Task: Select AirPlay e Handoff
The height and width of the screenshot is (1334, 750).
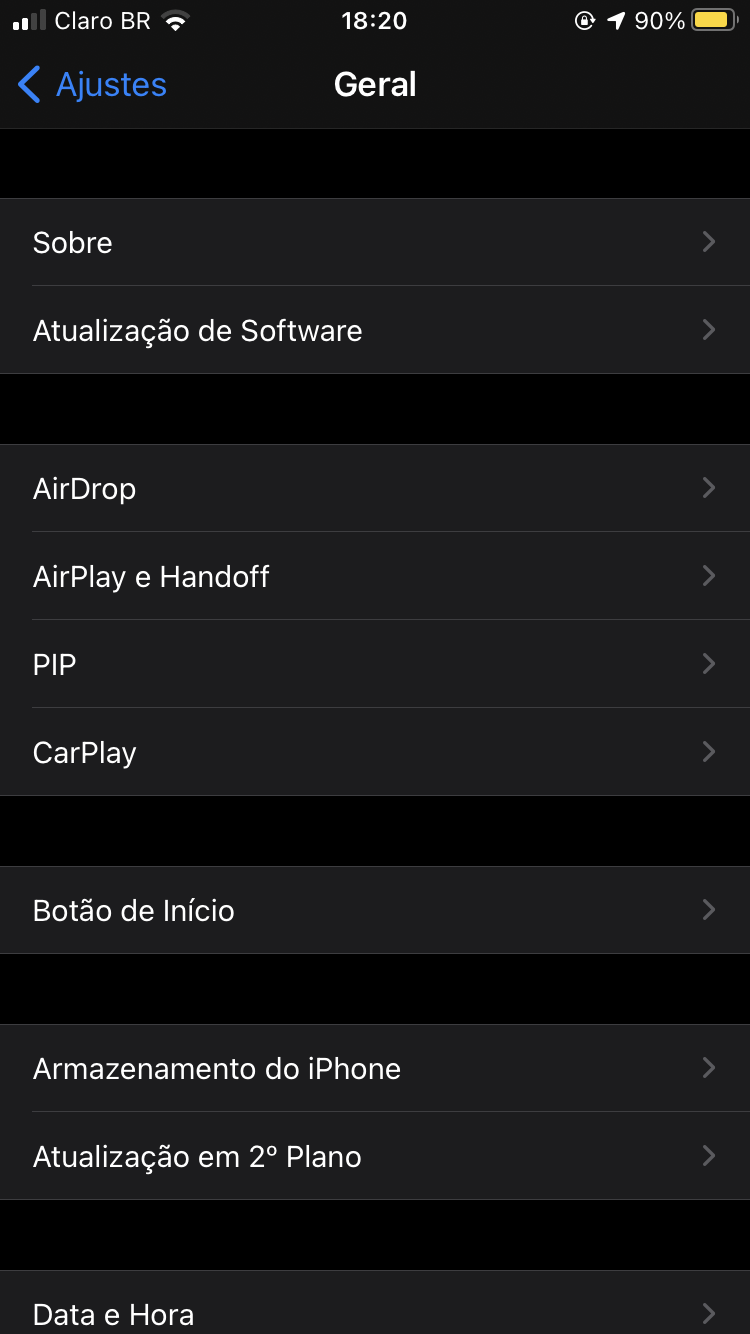Action: [374, 576]
